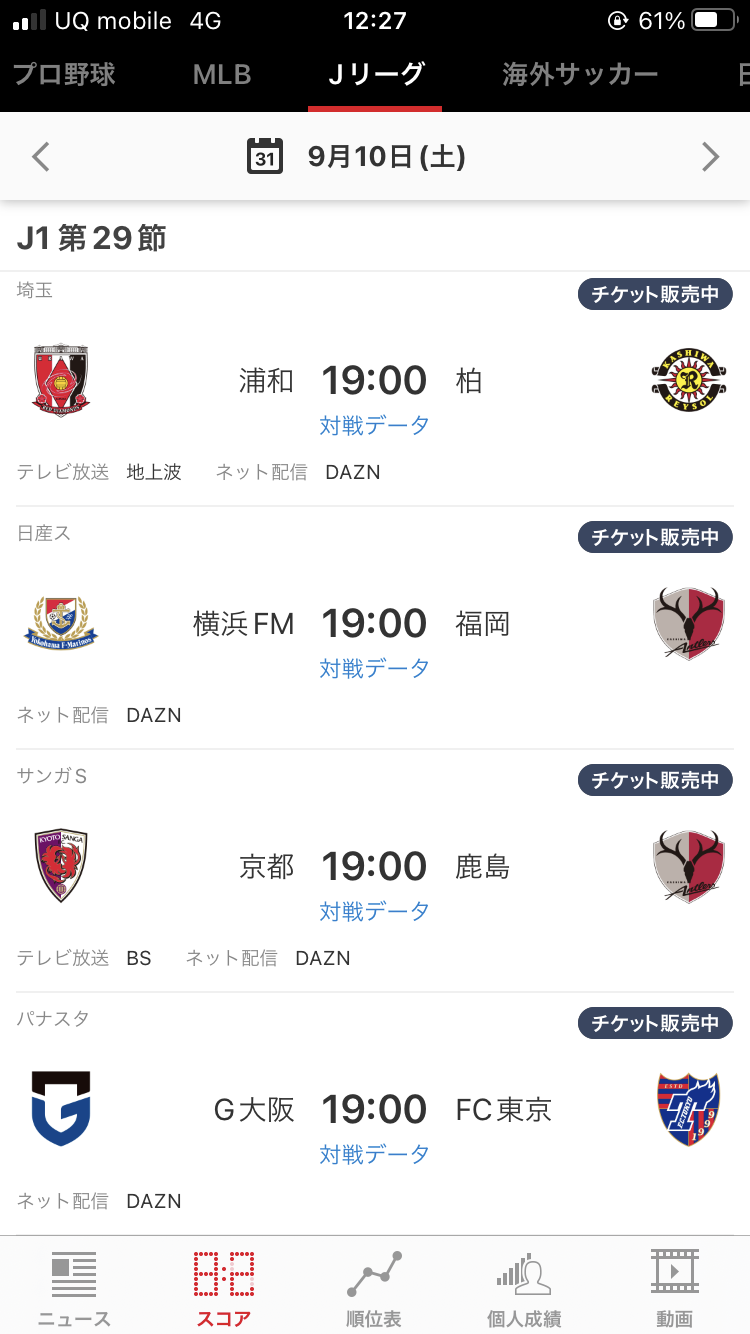The image size is (750, 1334).
Task: Open the 個人成績 tab
Action: (x=524, y=1288)
